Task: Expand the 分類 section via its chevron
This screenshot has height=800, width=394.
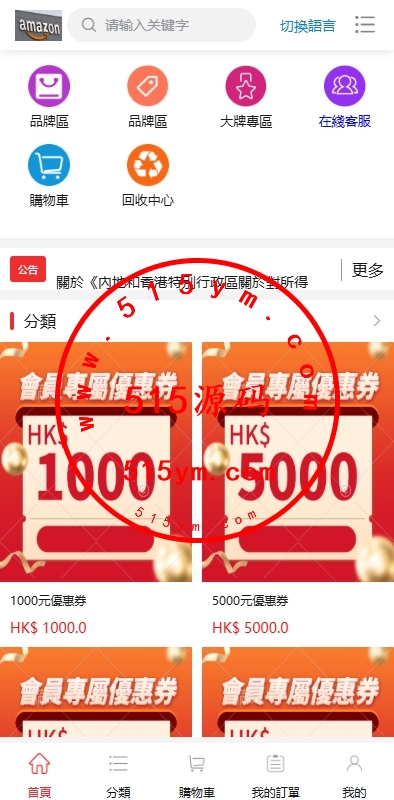Action: coord(377,321)
